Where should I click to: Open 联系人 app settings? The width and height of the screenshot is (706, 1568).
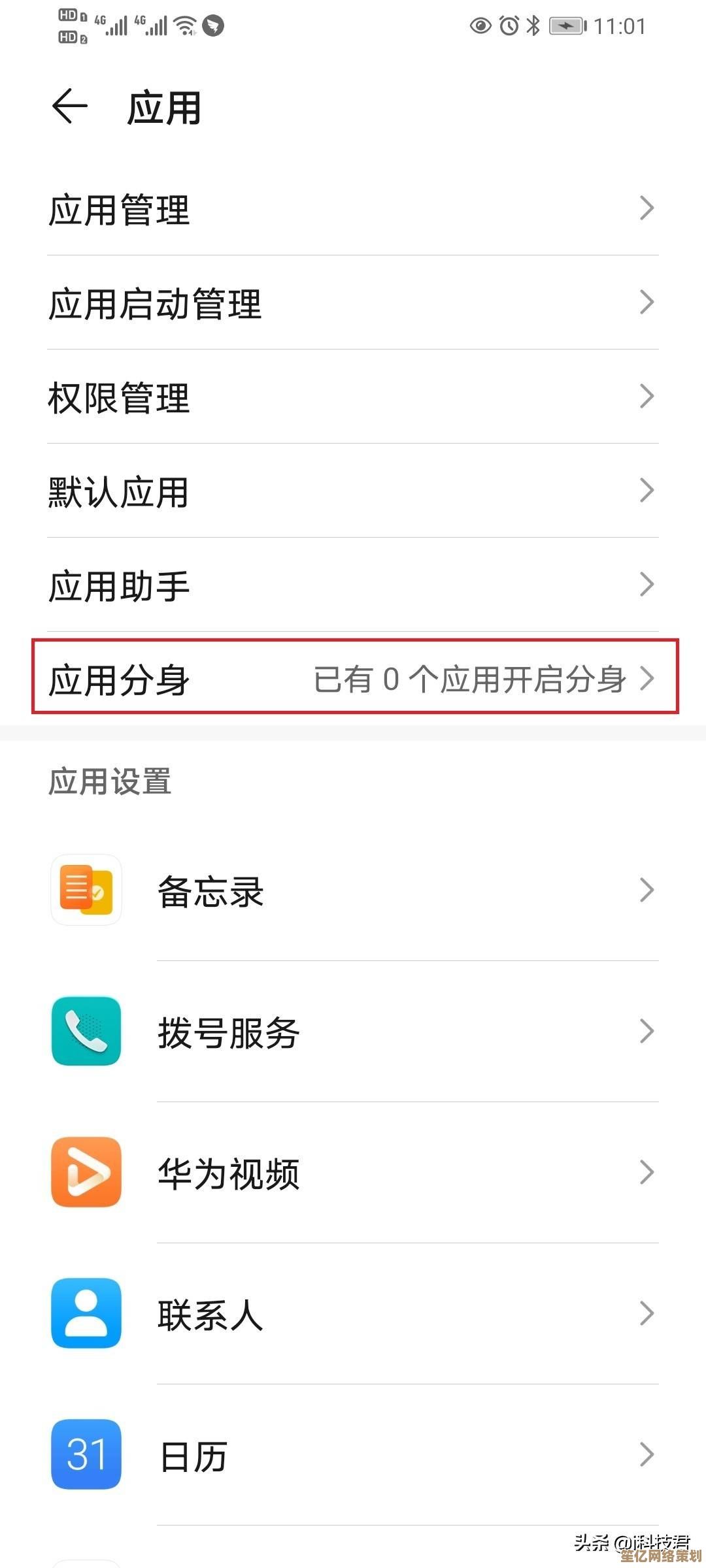coord(353,1315)
